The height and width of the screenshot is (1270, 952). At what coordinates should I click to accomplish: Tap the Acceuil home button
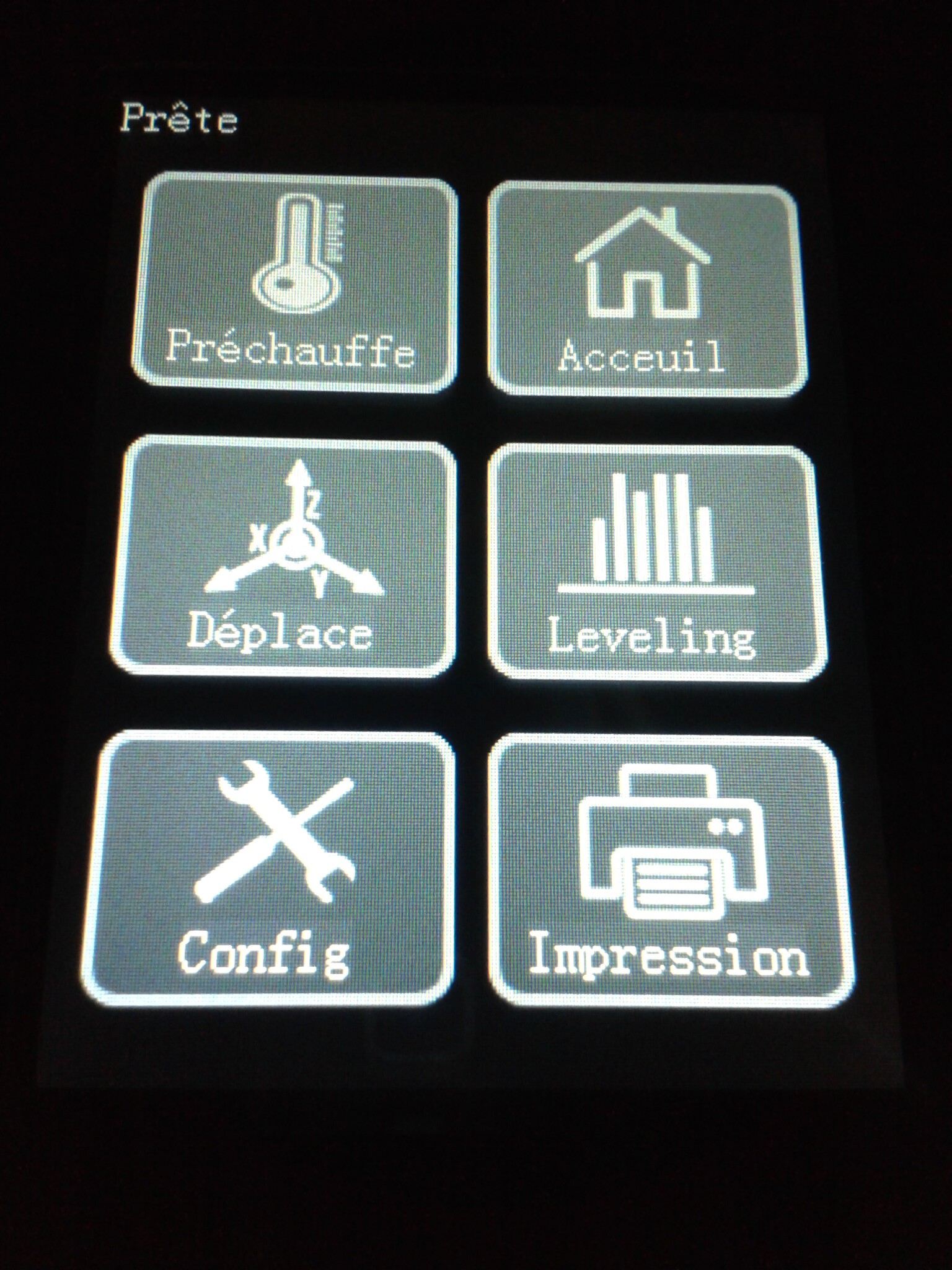[x=646, y=290]
